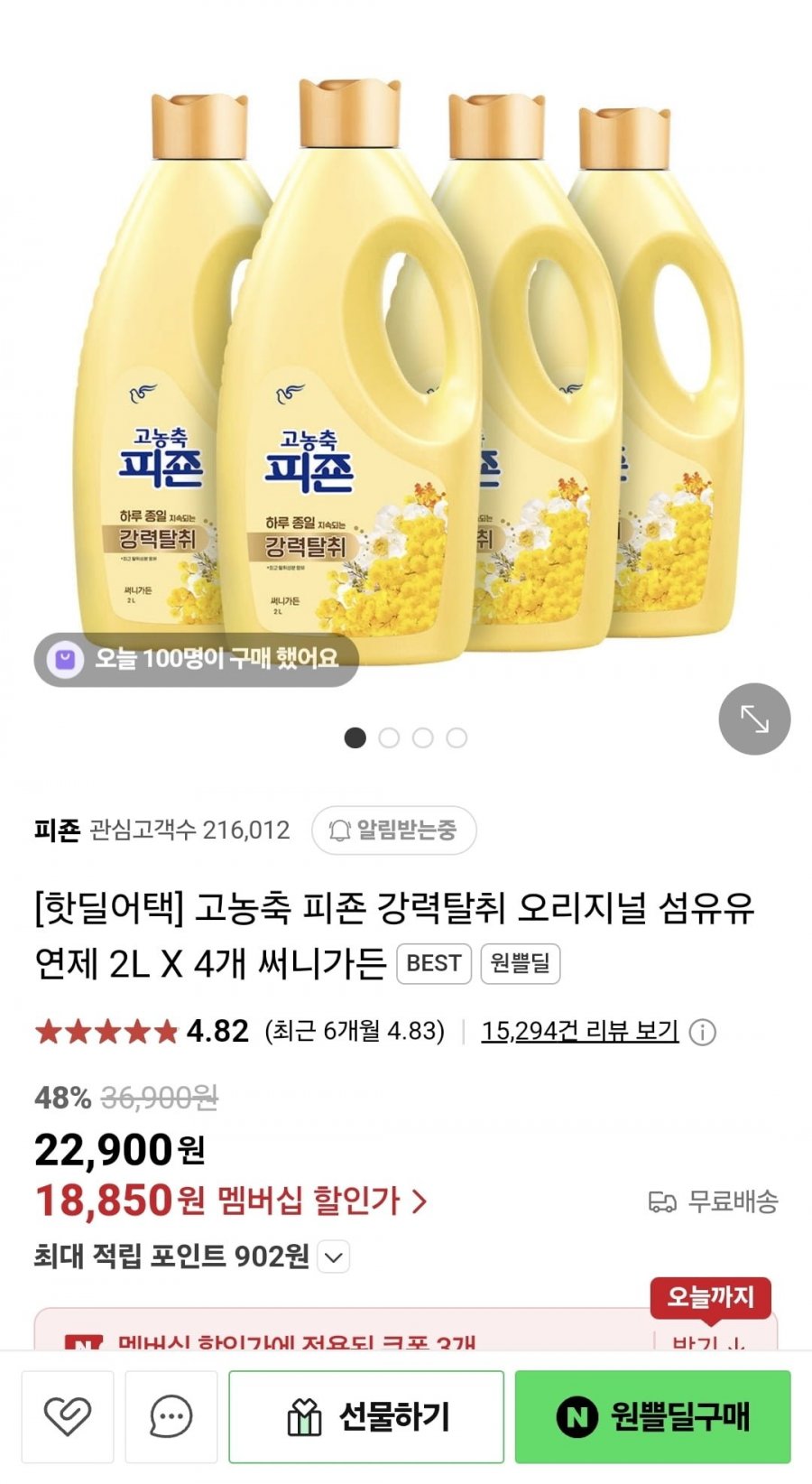Download the membership coupon
The image size is (812, 1484).
pyautogui.click(x=708, y=1342)
